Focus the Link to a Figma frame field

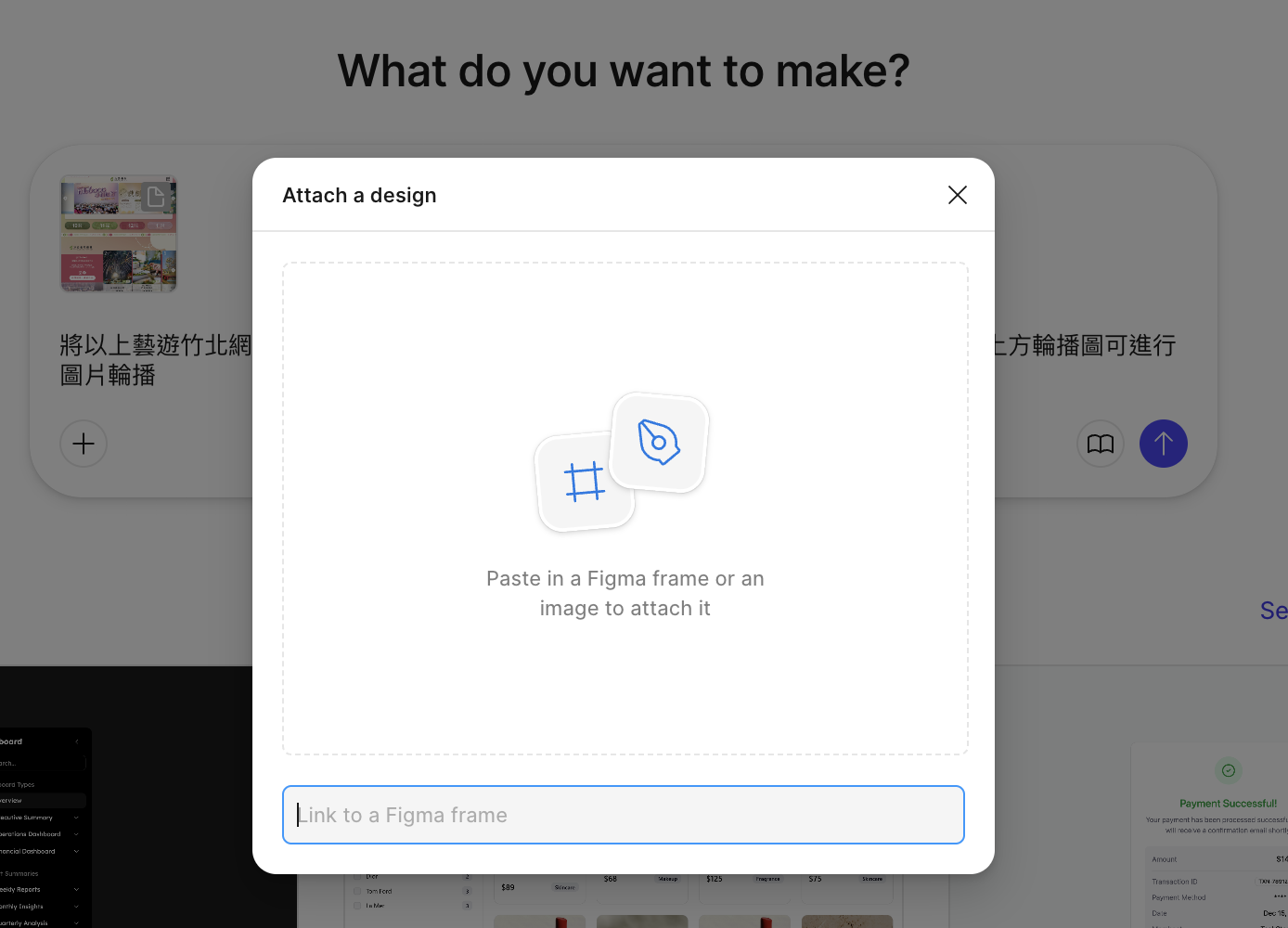click(x=624, y=815)
